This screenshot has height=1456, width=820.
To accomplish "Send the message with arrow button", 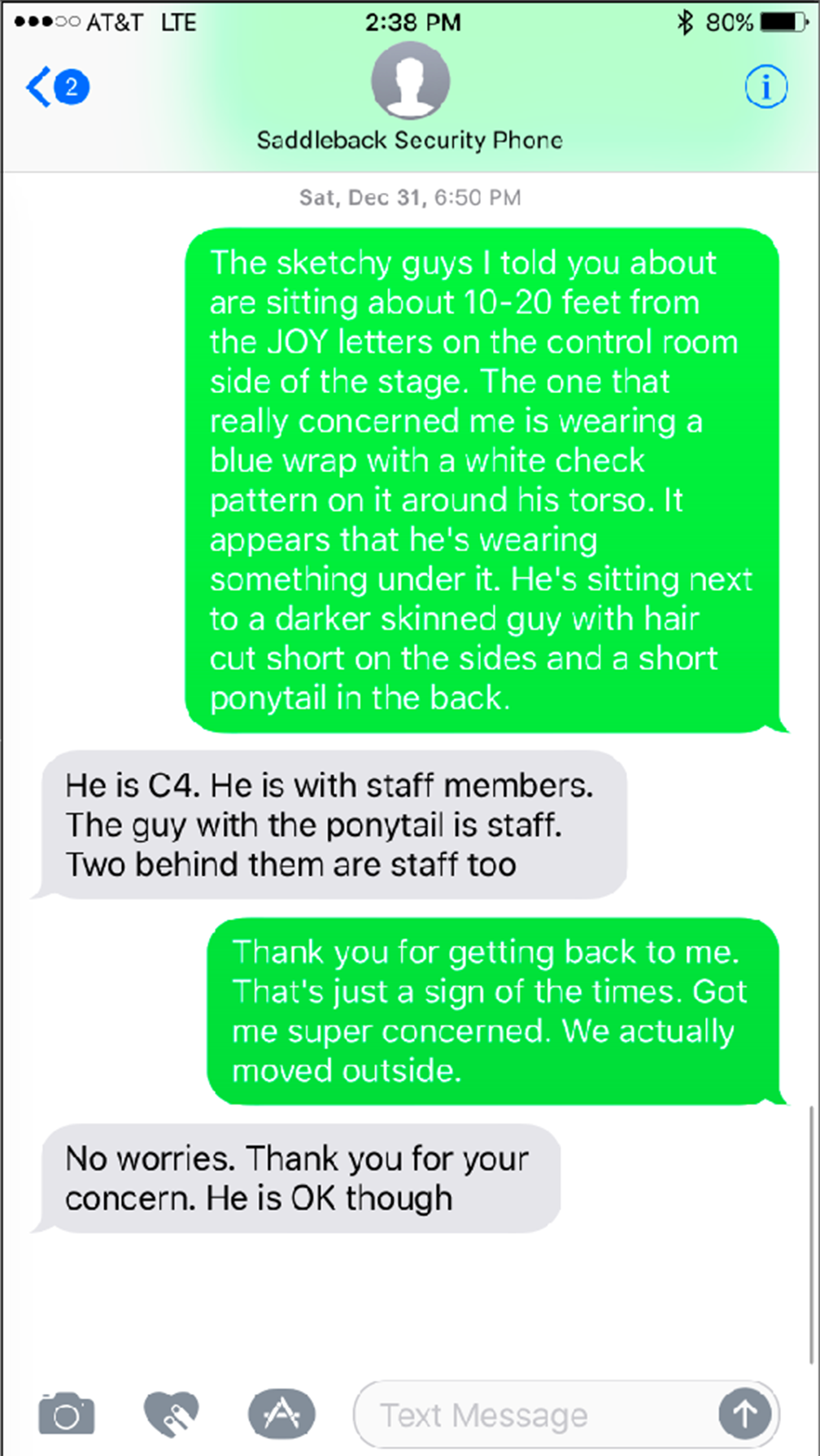I will tap(744, 1414).
